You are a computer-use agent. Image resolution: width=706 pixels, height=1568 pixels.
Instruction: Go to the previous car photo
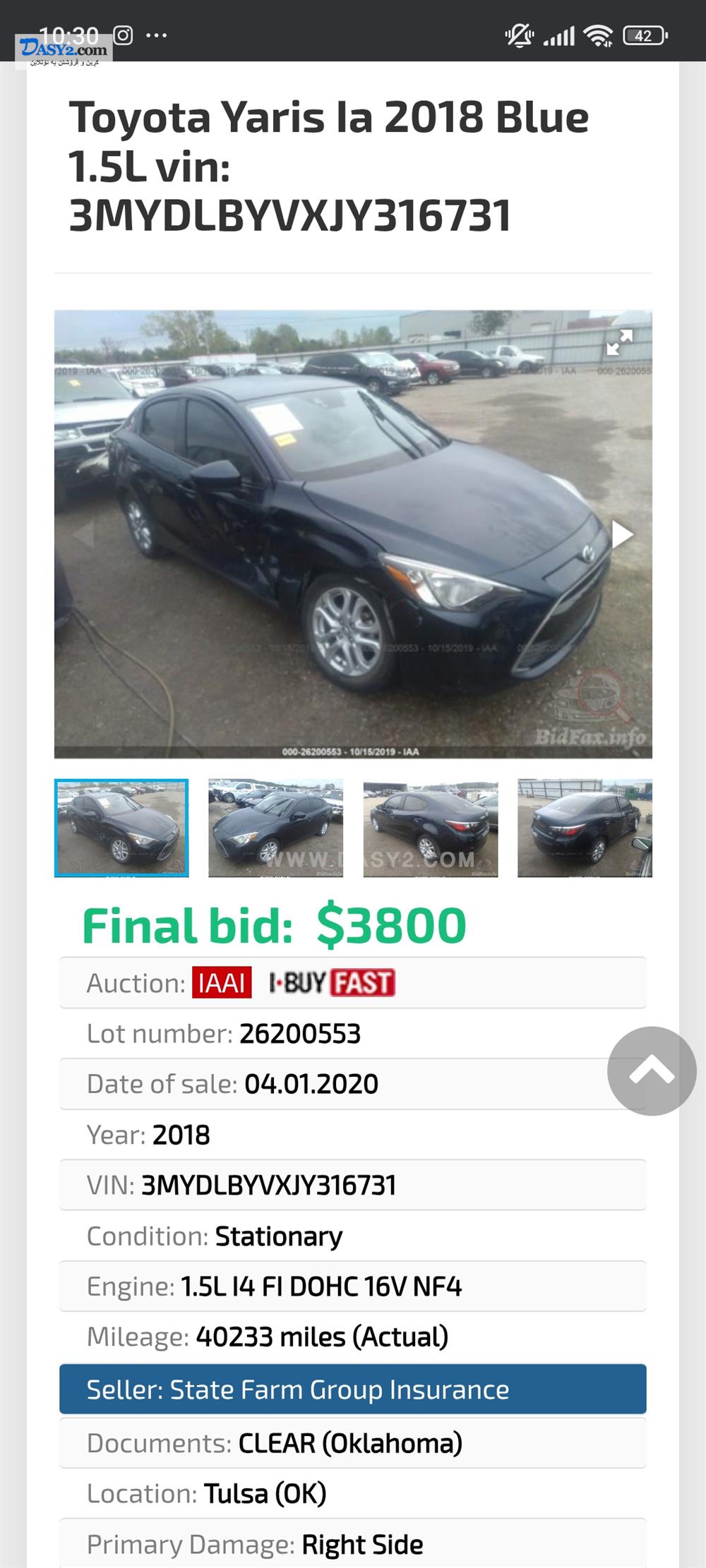pos(83,534)
